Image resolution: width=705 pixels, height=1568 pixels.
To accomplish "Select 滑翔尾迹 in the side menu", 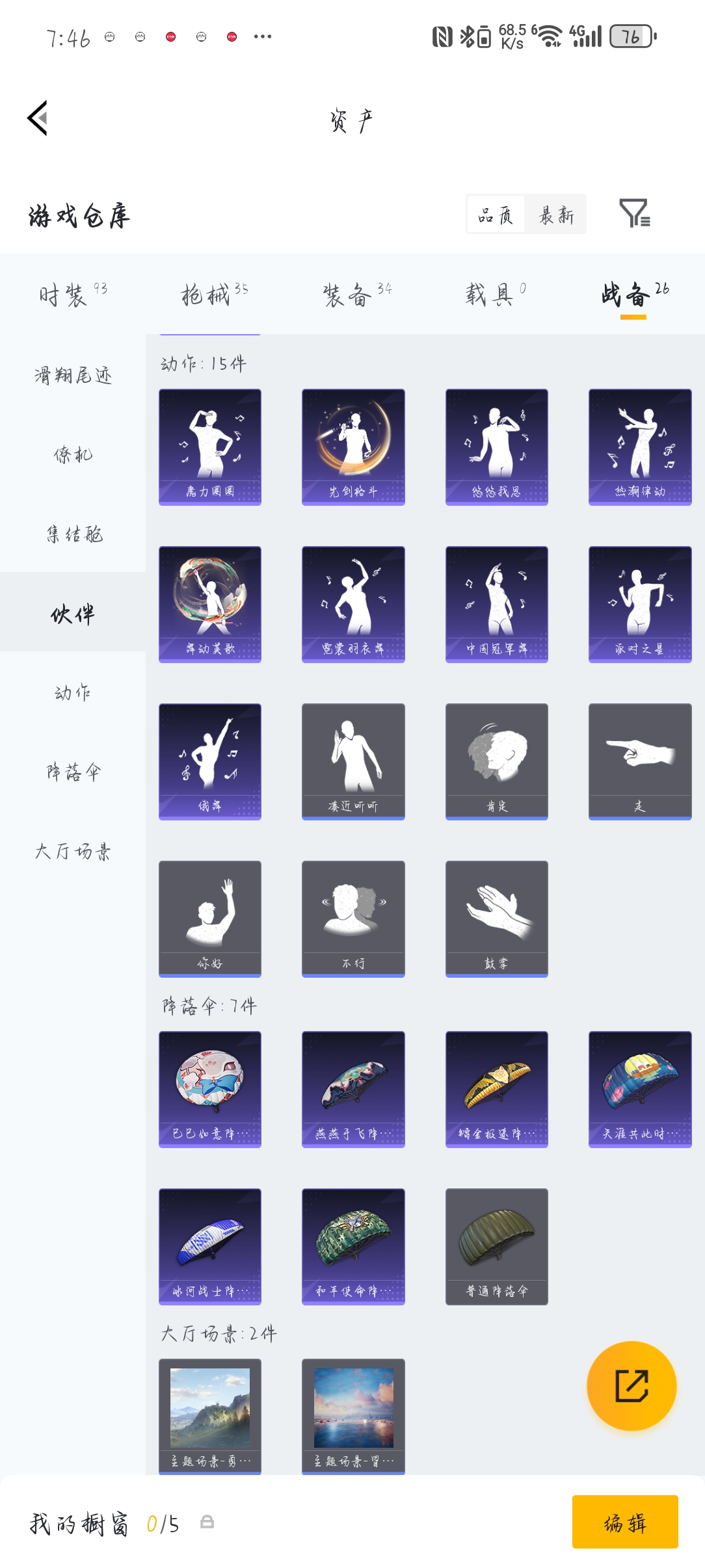I will pos(73,375).
